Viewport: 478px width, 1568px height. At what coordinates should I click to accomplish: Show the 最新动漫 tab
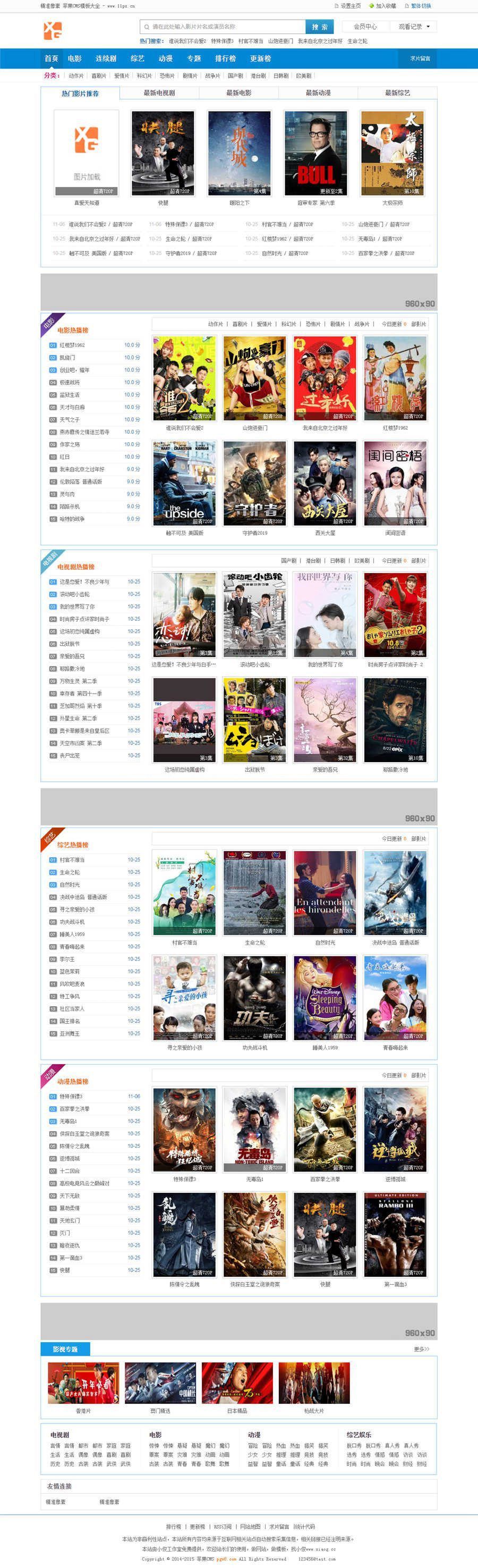coord(318,93)
